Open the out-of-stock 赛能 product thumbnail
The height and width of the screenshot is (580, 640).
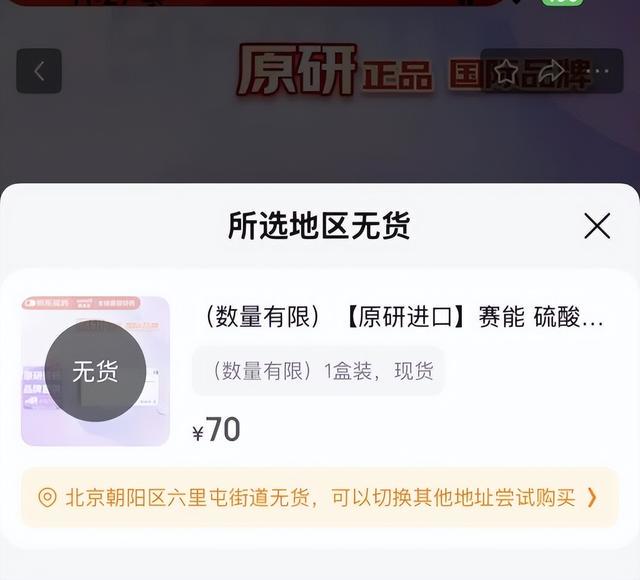pos(95,371)
